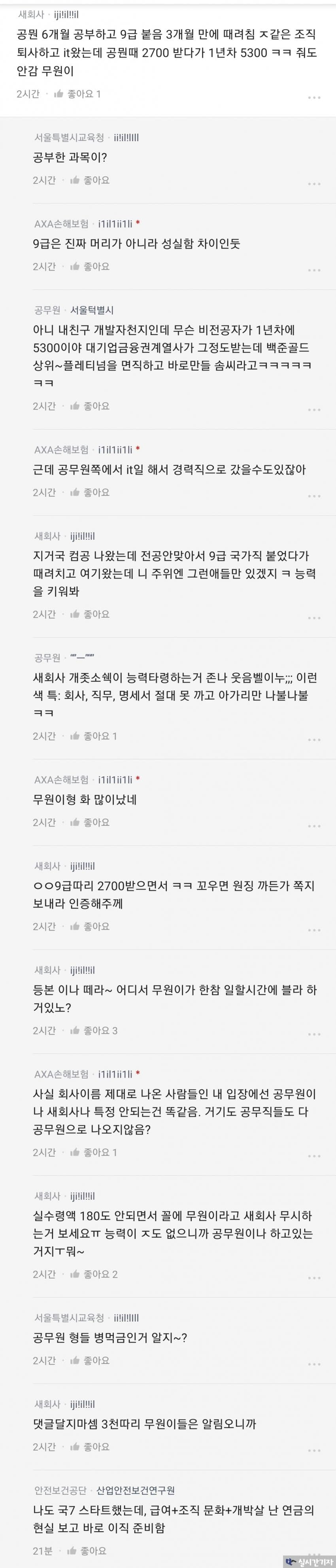
Task: Like the '9급은 진짜 머리가 아니라' comment
Action: click(x=89, y=267)
